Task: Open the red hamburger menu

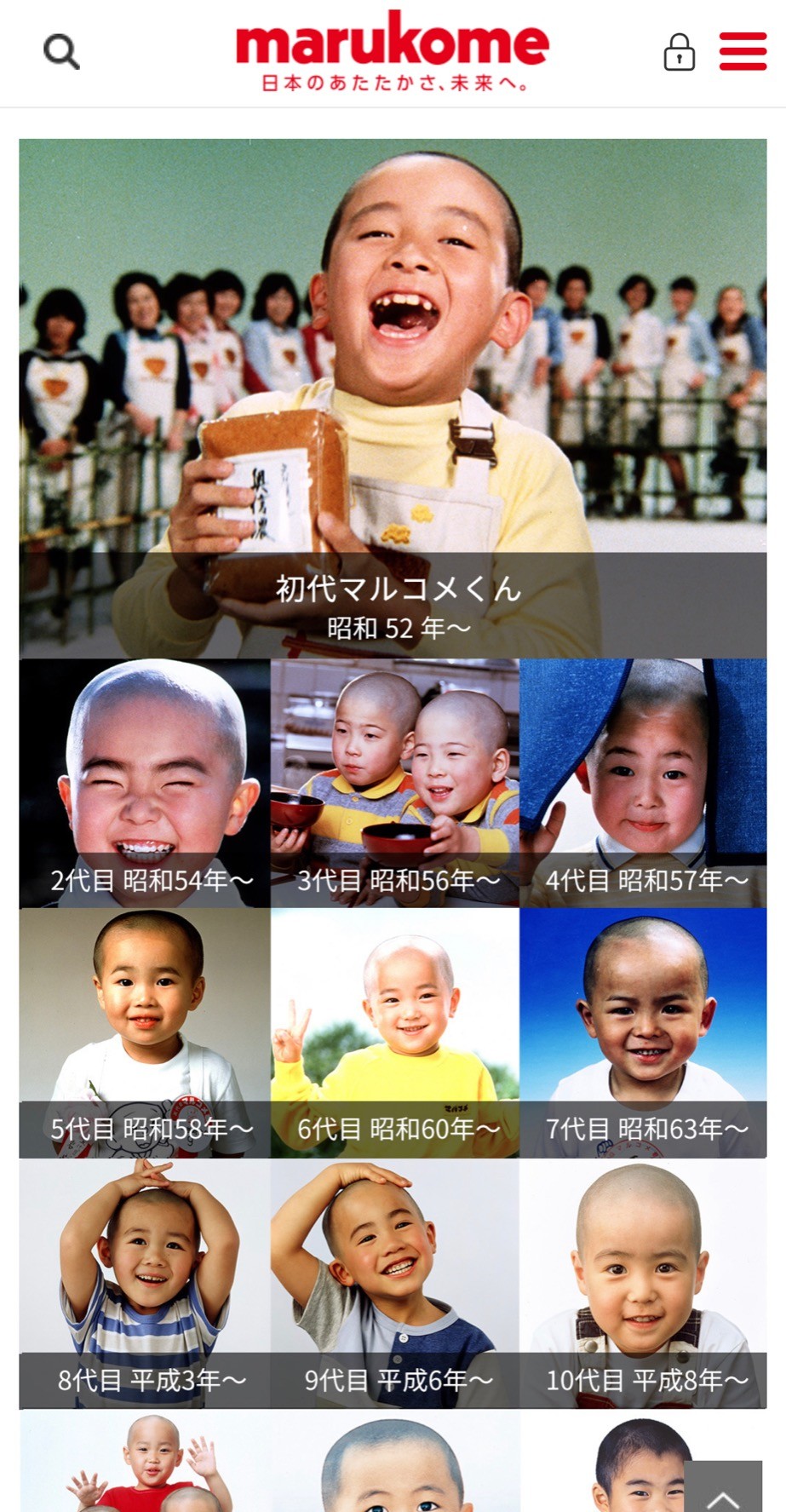Action: click(x=743, y=51)
